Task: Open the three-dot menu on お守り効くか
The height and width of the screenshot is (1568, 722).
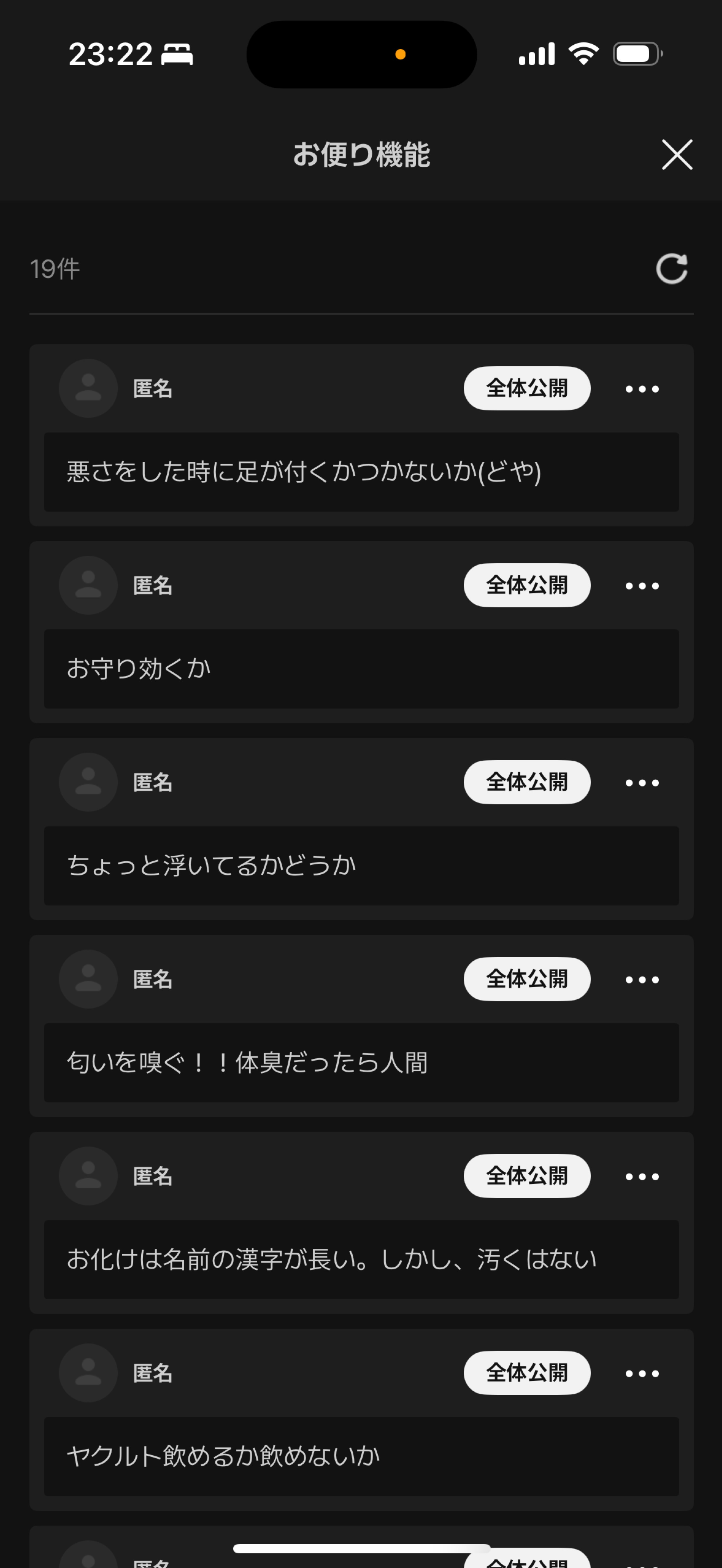Action: tap(642, 585)
